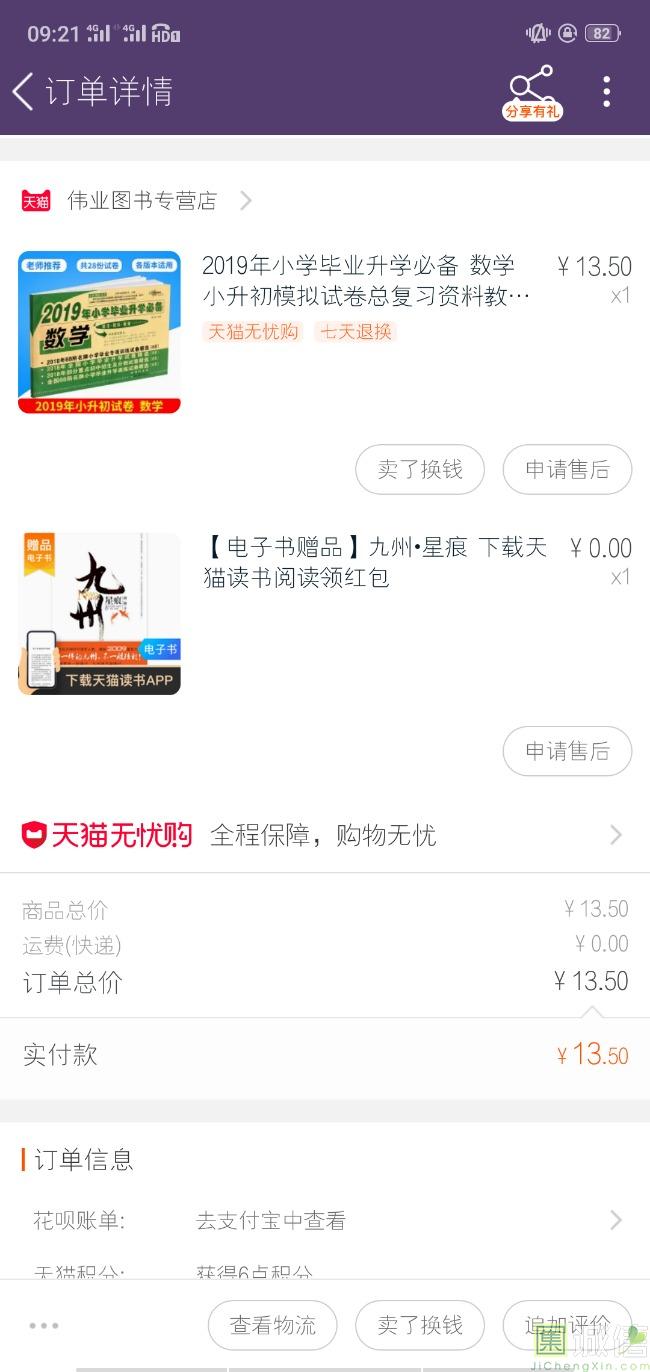Tap 卖了换钱 in the bottom bar
The image size is (650, 1372).
[420, 1325]
